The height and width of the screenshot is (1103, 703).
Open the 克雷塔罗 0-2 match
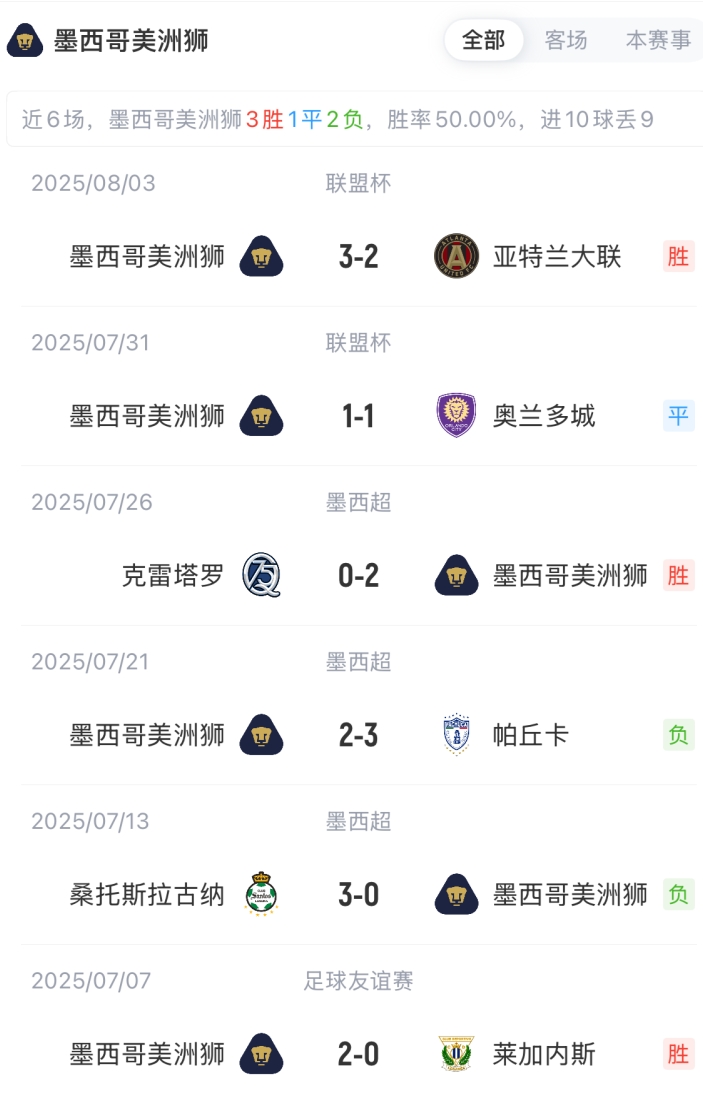click(358, 575)
